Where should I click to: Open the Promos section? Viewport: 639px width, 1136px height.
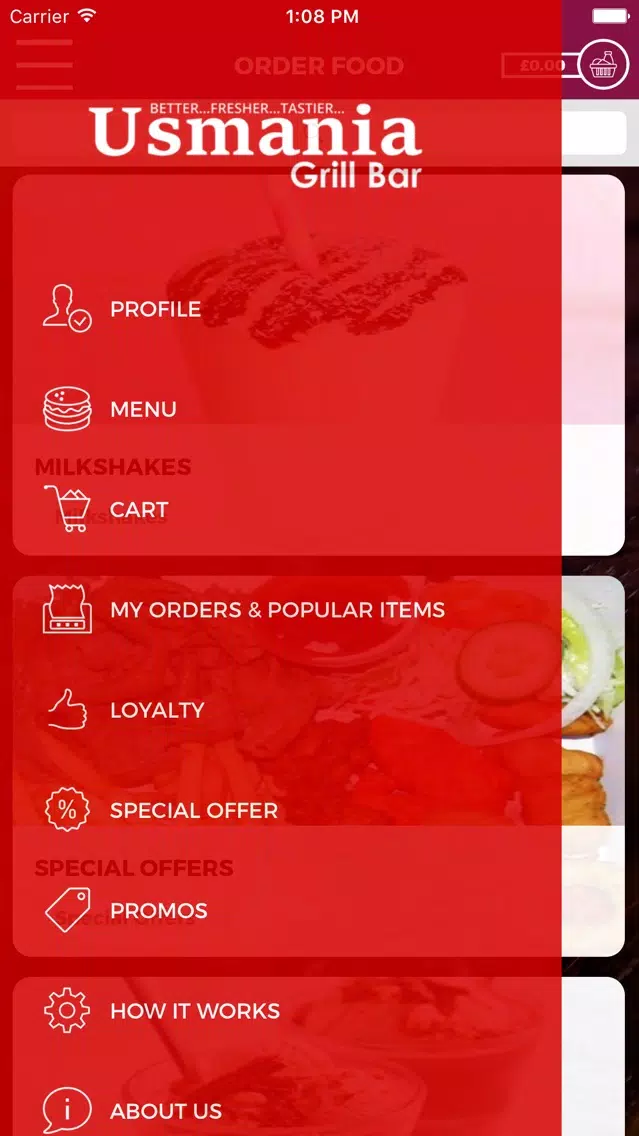pyautogui.click(x=158, y=910)
